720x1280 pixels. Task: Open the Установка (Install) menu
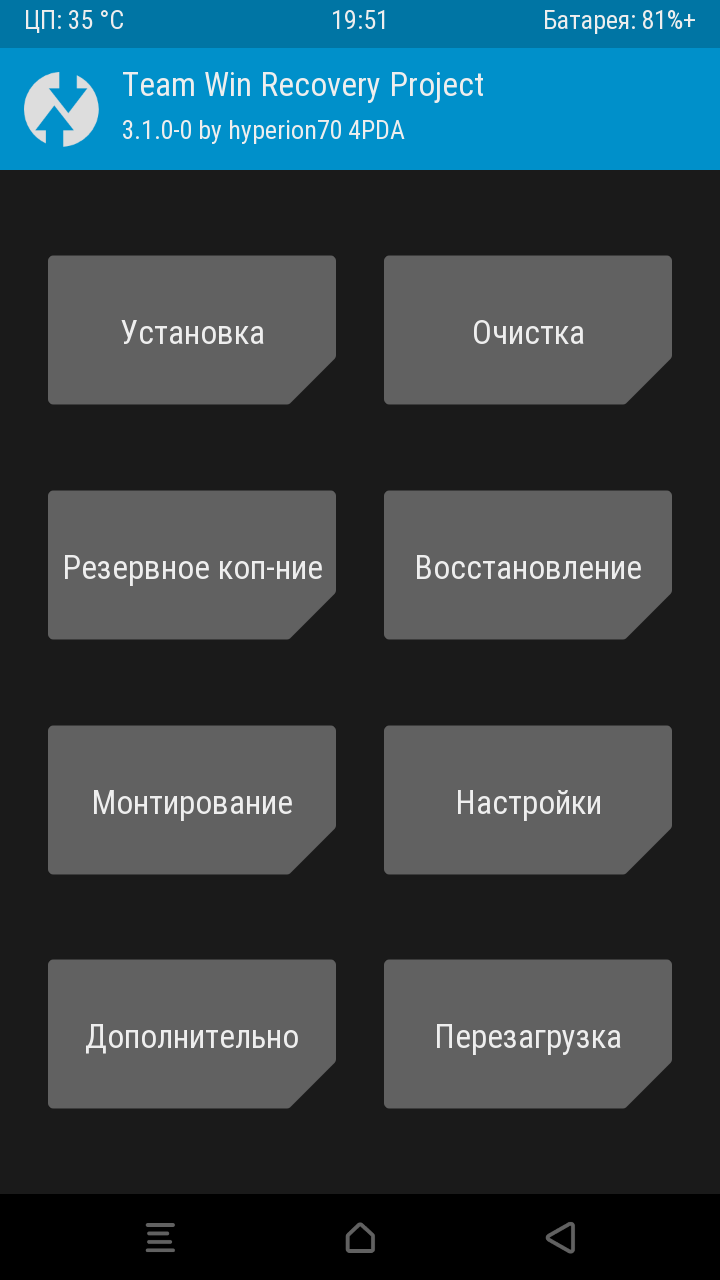(192, 330)
